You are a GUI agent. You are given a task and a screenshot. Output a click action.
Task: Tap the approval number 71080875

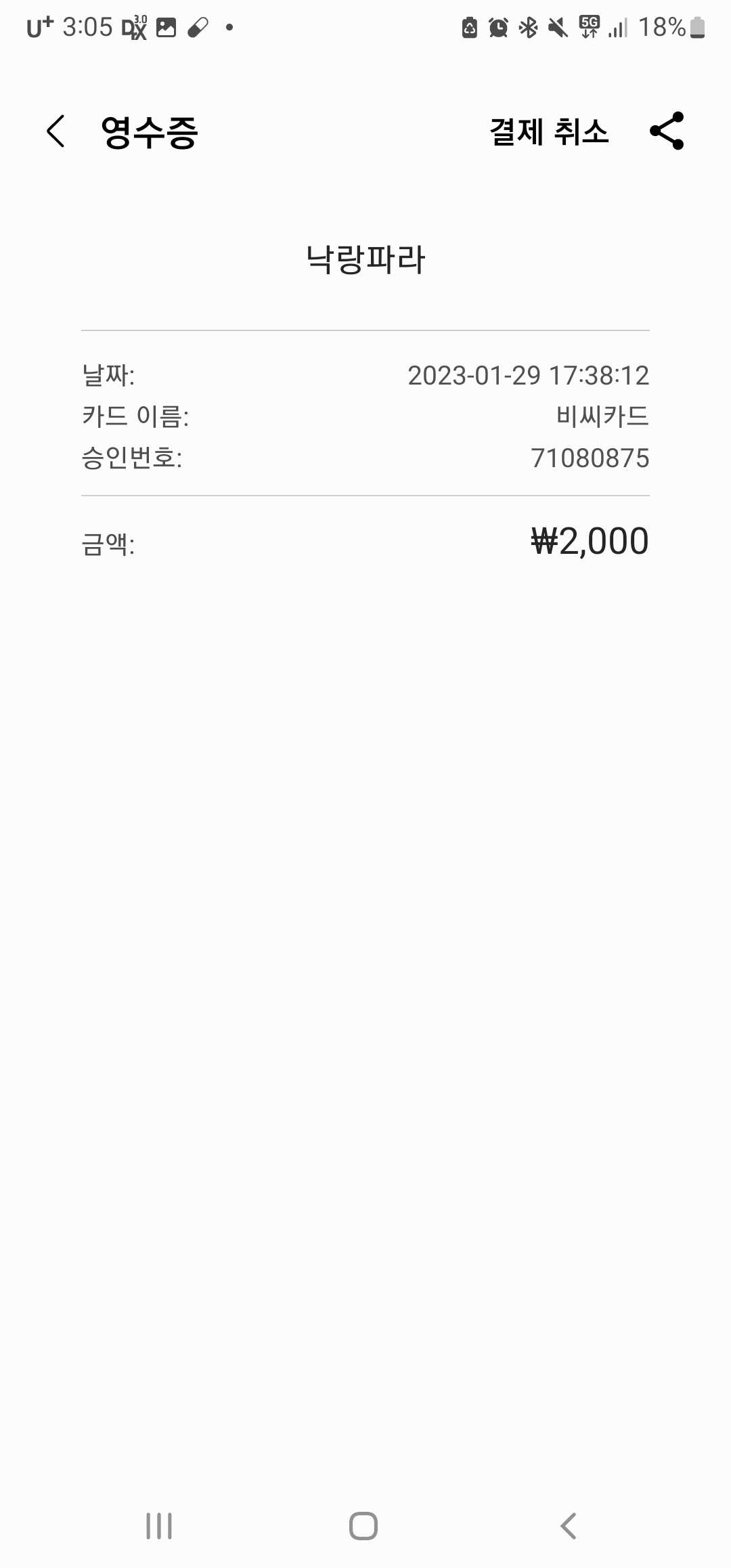tap(590, 459)
